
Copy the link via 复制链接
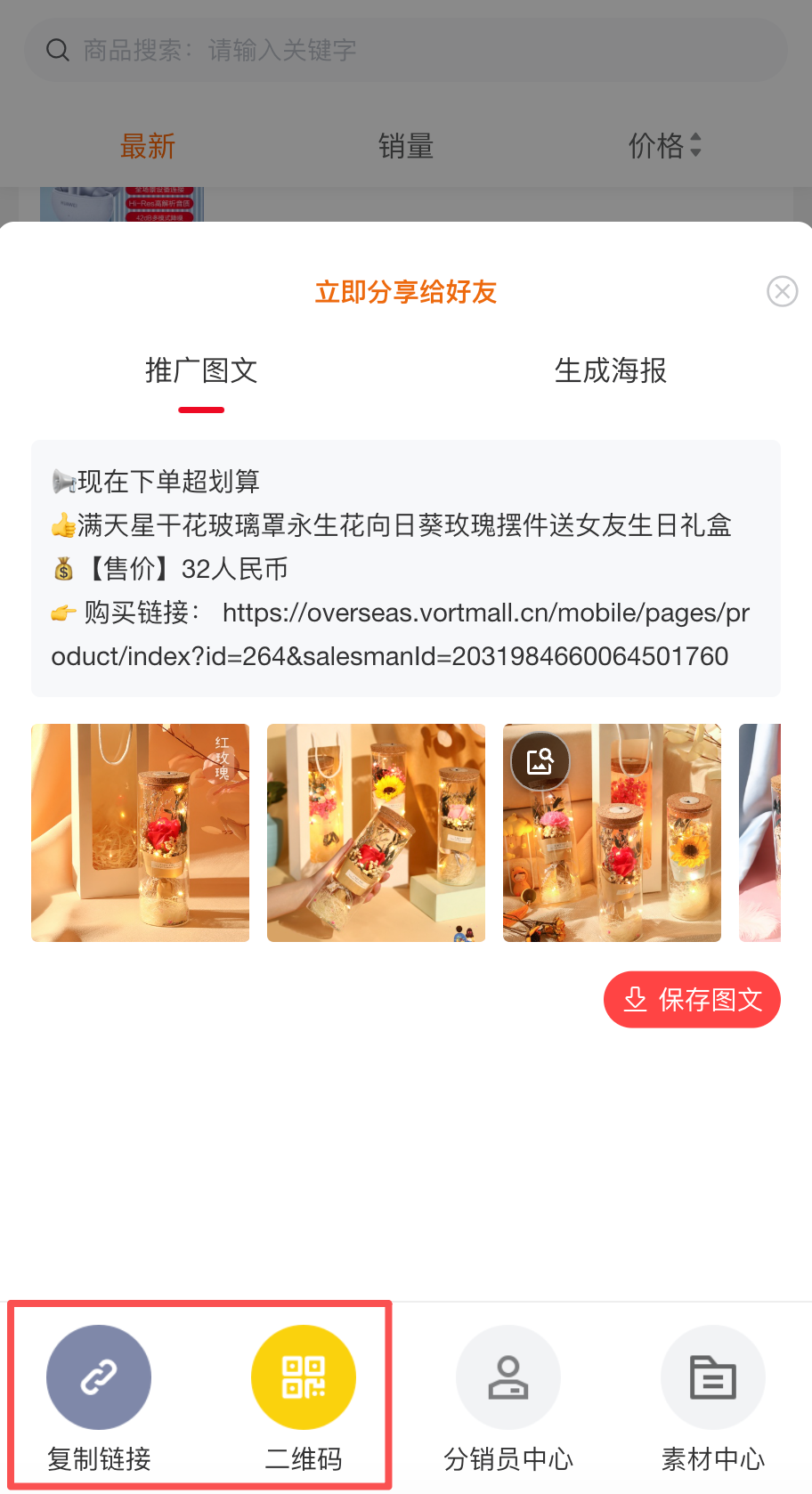[x=99, y=1377]
